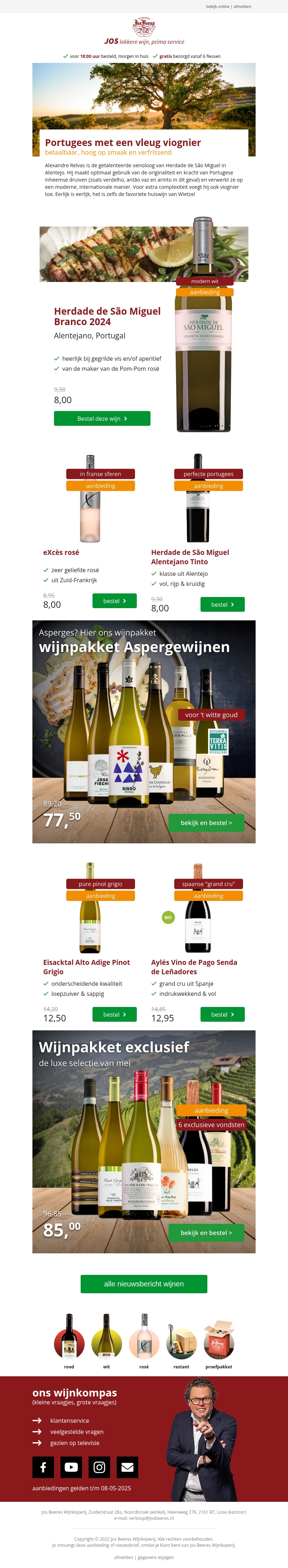This screenshot has height=1568, width=288.
Task: Order the eXcès rosé
Action: 114,601
